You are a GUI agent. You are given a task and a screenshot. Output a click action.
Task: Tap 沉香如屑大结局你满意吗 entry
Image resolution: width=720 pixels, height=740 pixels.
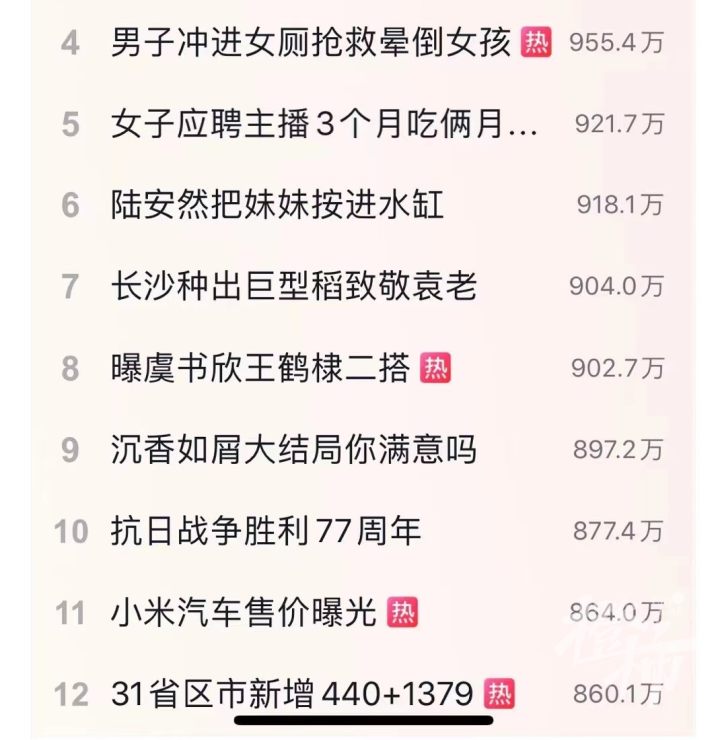pyautogui.click(x=294, y=449)
